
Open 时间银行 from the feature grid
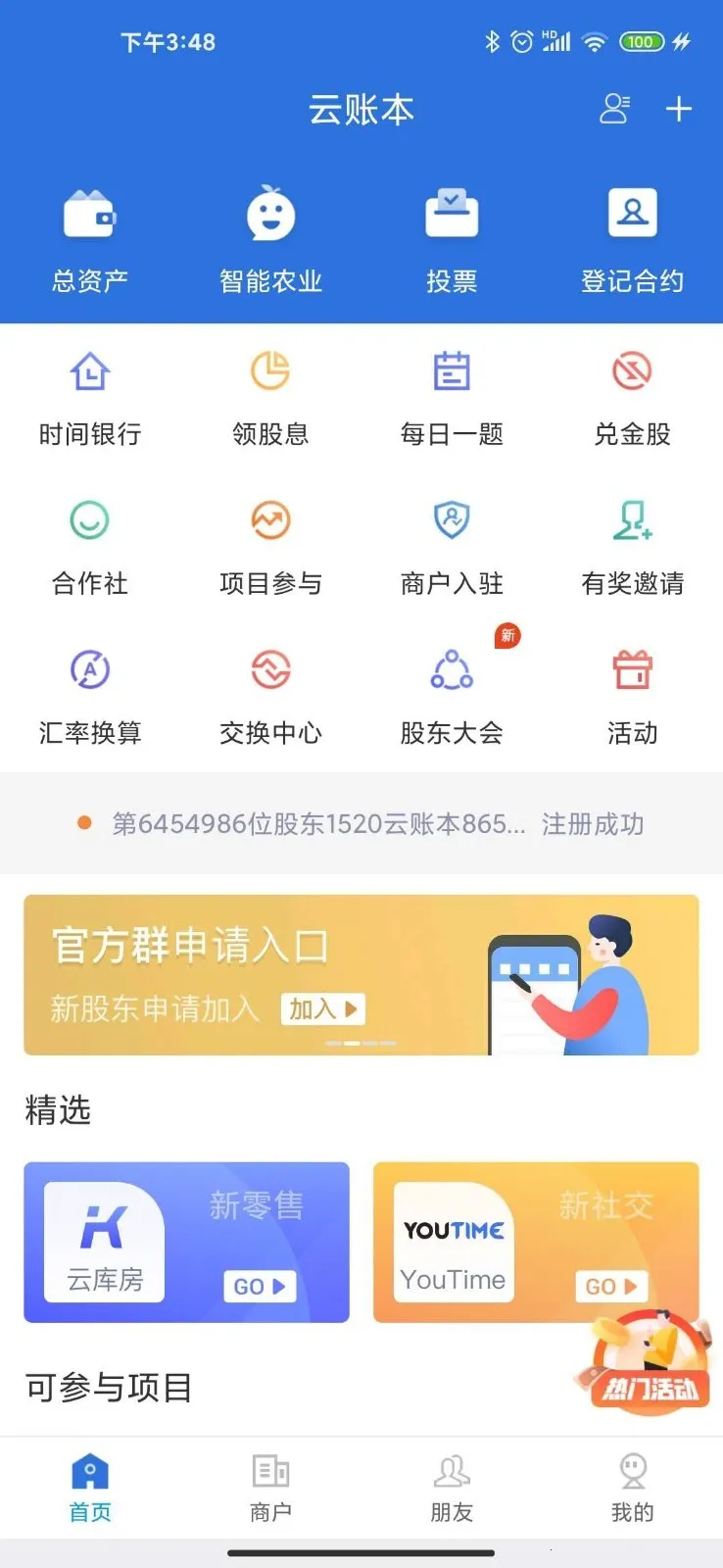pos(89,392)
